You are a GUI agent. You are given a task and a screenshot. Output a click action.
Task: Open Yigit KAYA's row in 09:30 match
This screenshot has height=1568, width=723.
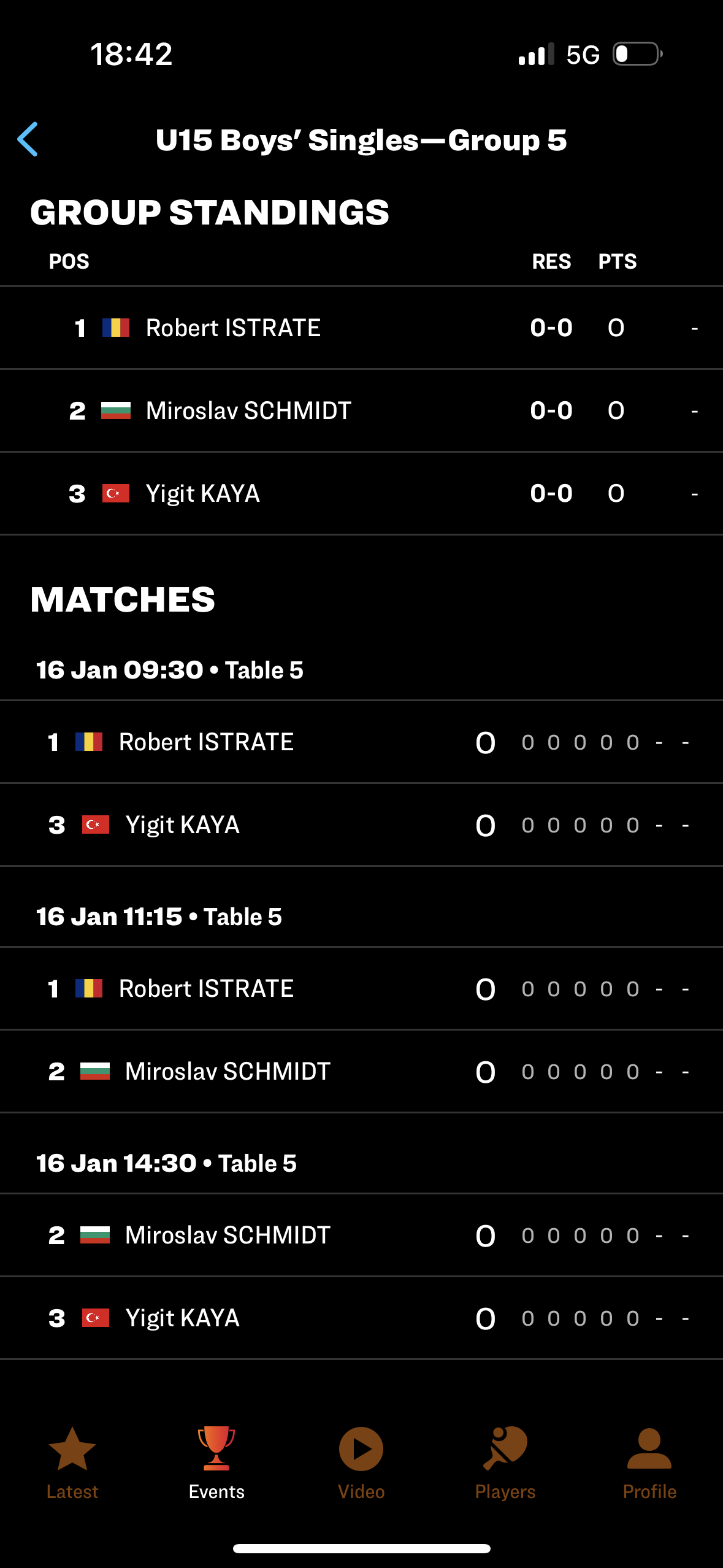pyautogui.click(x=361, y=824)
